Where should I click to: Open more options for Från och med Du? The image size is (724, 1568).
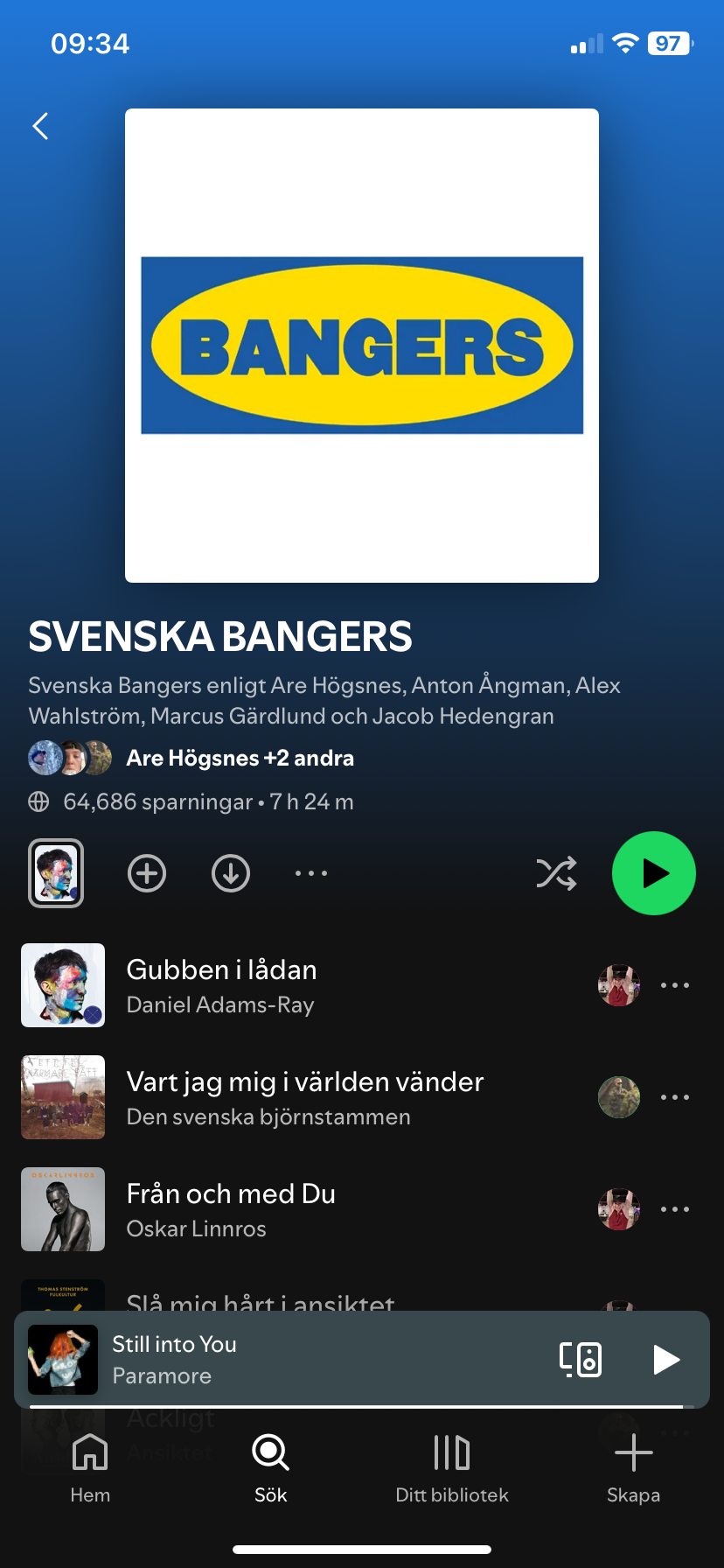coord(675,1209)
